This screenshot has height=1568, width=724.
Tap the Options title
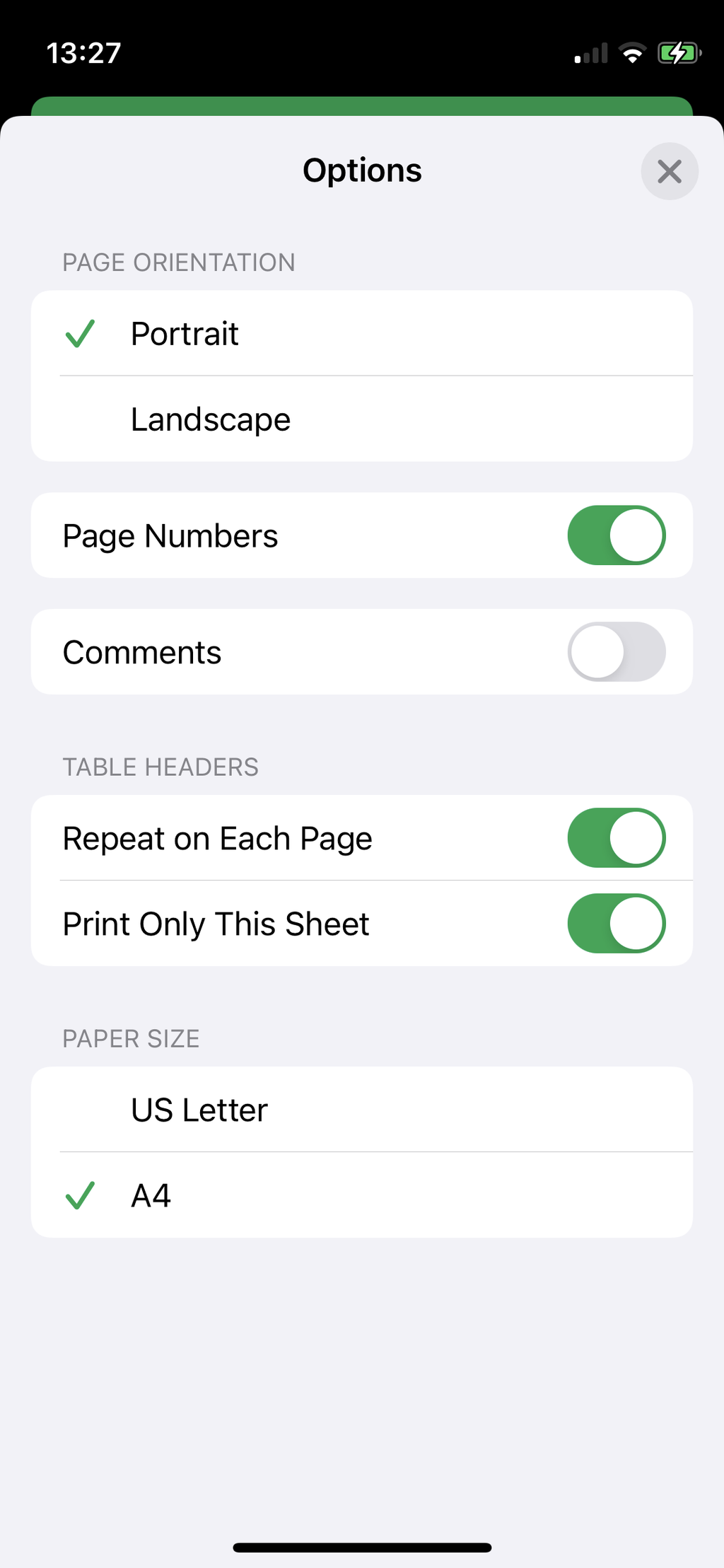tap(362, 170)
